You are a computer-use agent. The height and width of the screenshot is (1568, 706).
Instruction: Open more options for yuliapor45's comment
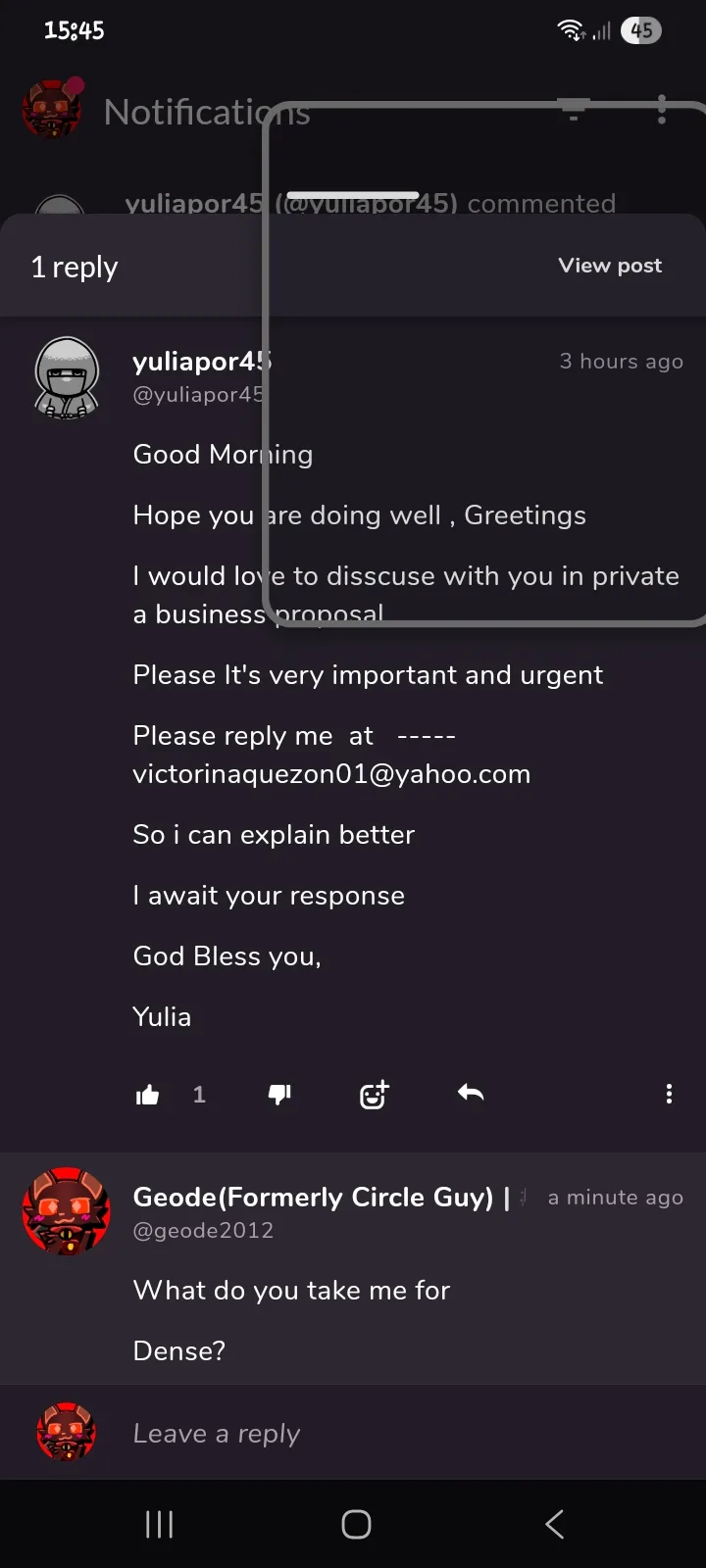click(x=669, y=1095)
